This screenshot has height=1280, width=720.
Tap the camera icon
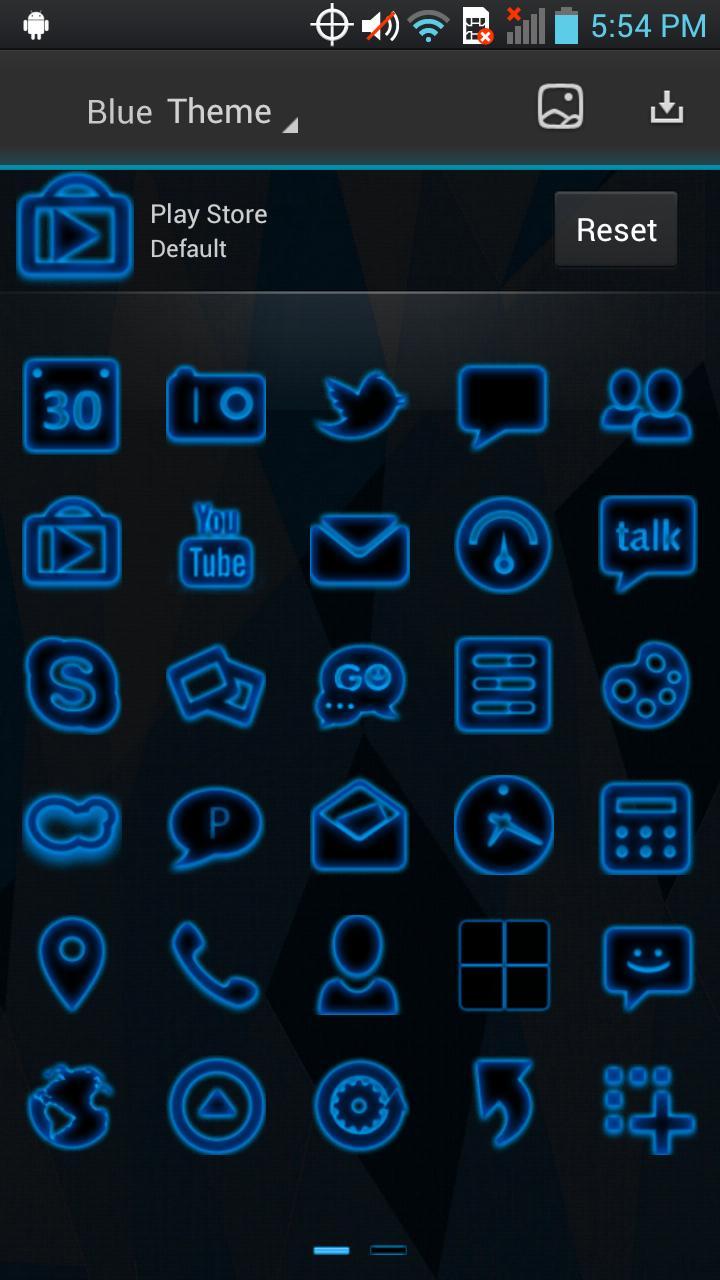tap(216, 405)
